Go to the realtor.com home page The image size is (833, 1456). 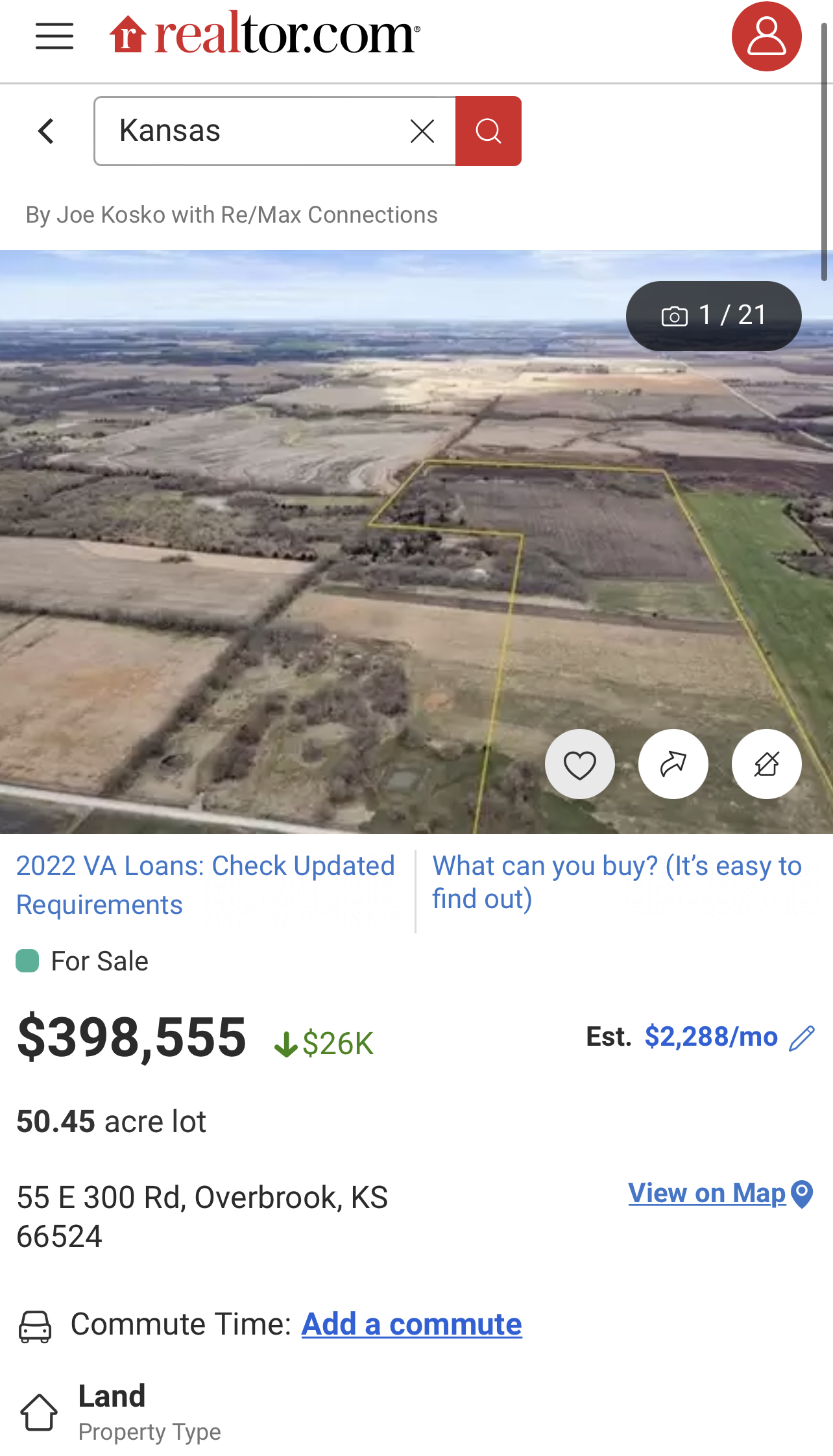pyautogui.click(x=265, y=34)
